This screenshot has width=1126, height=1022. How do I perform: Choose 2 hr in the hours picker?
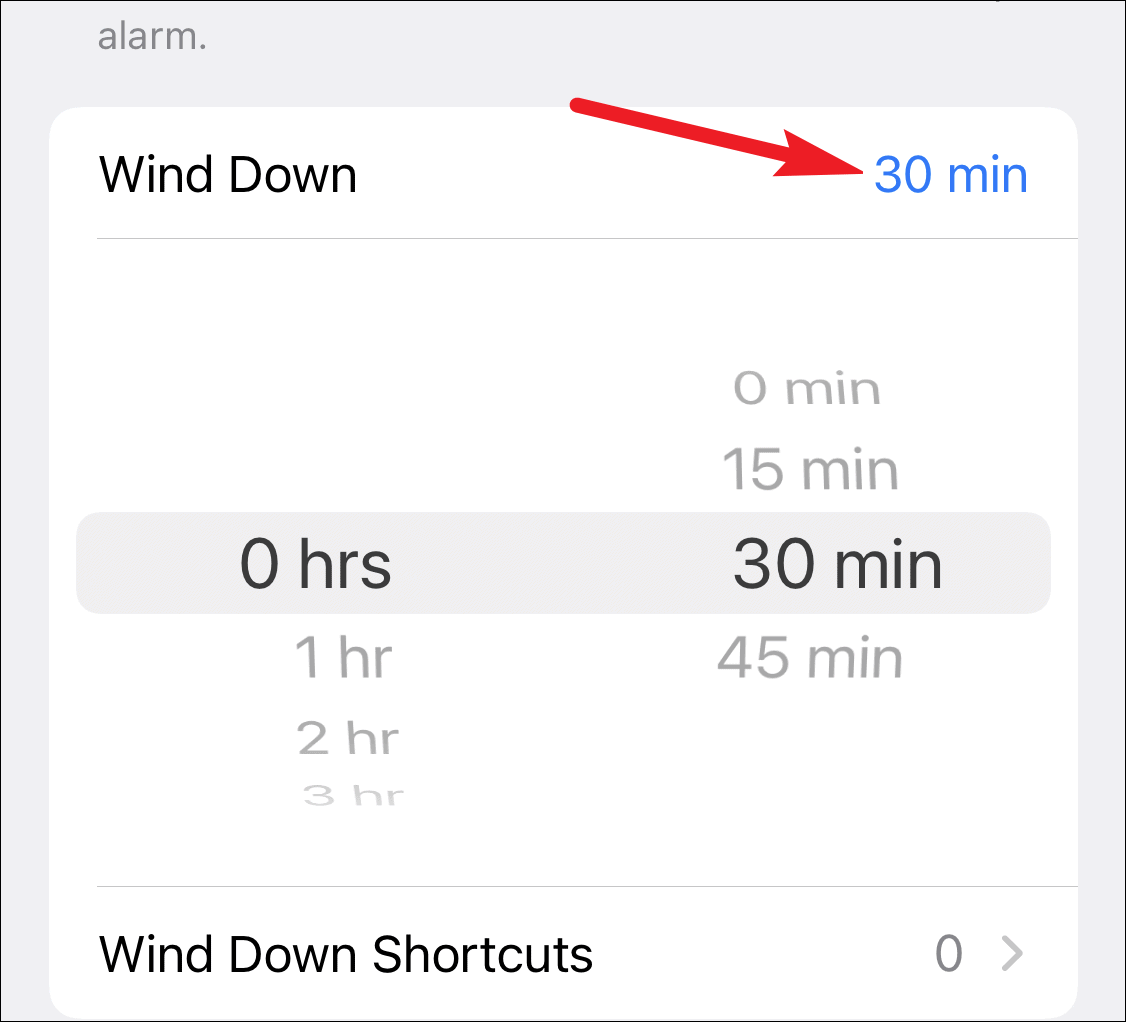347,739
